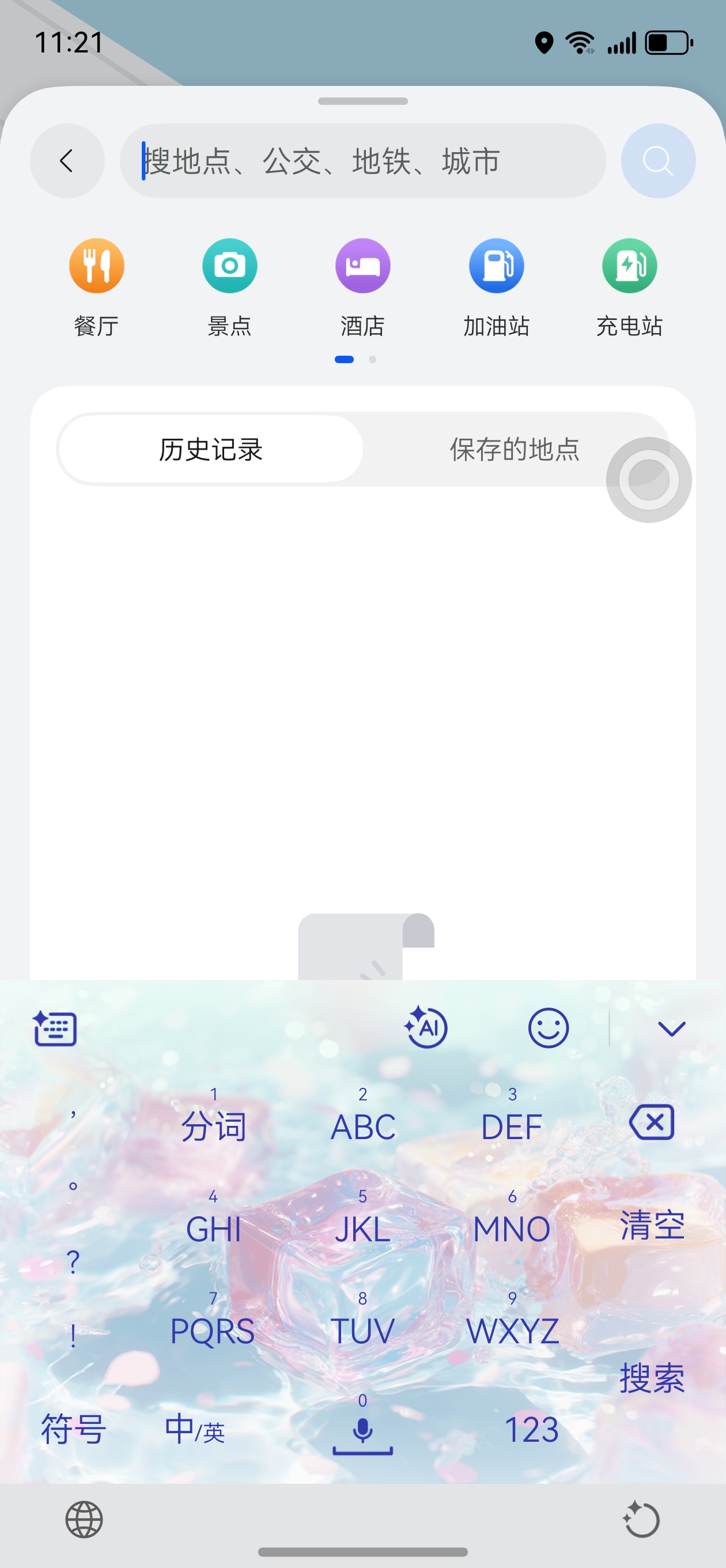The height and width of the screenshot is (1568, 726).
Task: Tap the blue search magnifier button
Action: click(657, 161)
